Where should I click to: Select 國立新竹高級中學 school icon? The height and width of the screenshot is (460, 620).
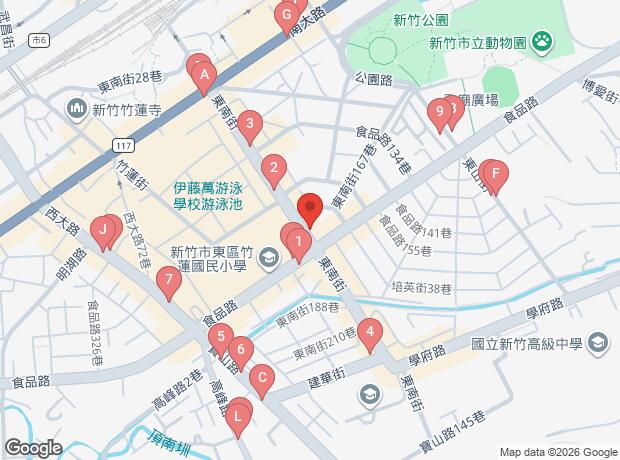(597, 344)
